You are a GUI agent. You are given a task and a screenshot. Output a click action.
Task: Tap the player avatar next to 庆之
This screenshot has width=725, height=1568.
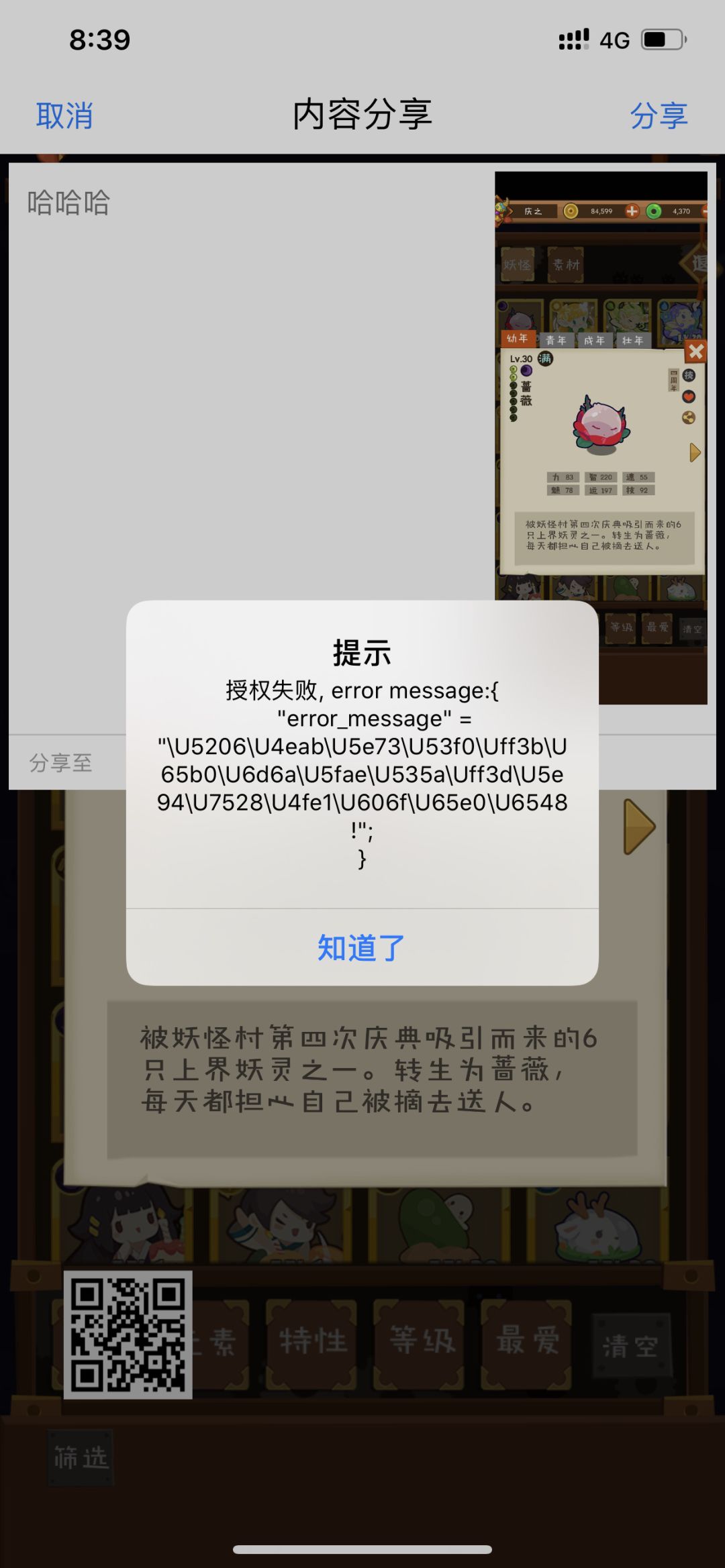click(503, 211)
